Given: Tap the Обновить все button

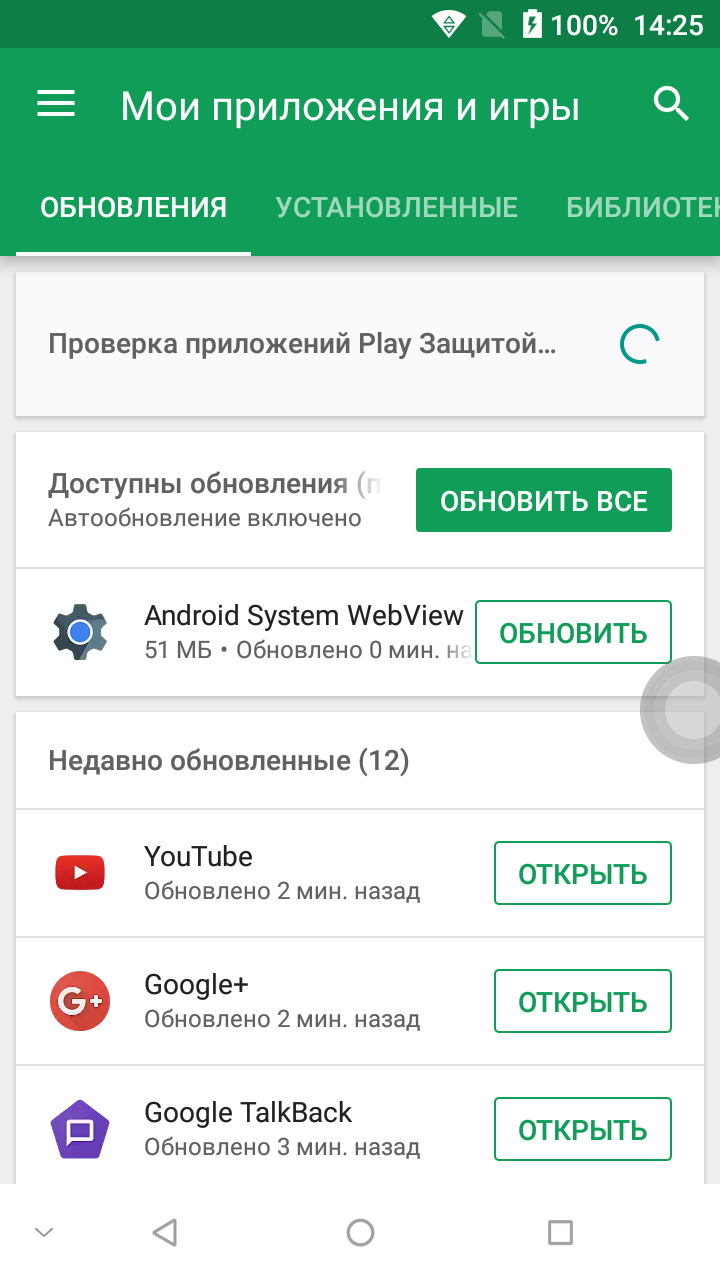Looking at the screenshot, I should click(544, 500).
